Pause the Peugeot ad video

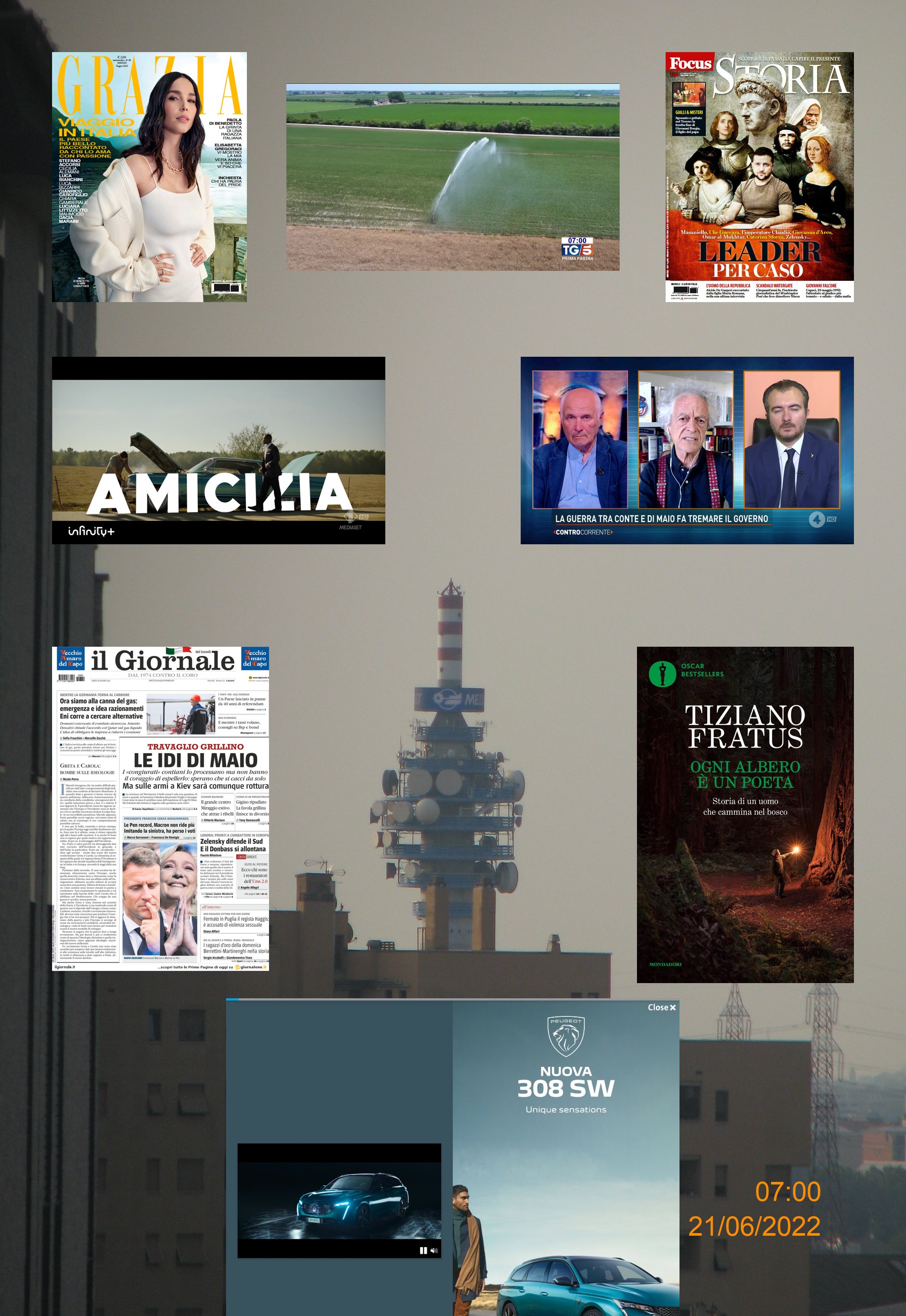(422, 1250)
